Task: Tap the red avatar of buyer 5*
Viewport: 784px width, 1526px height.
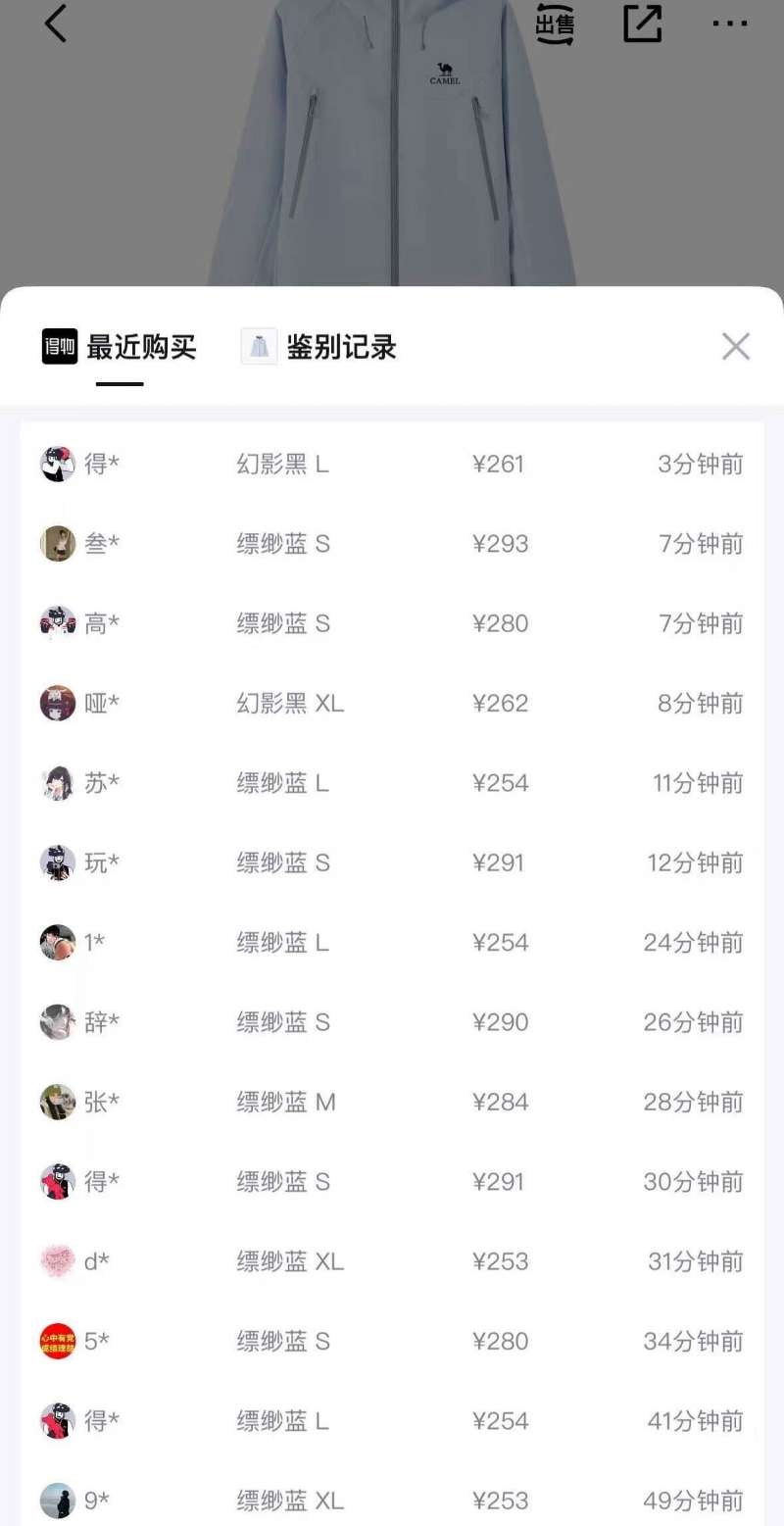Action: [x=57, y=1342]
